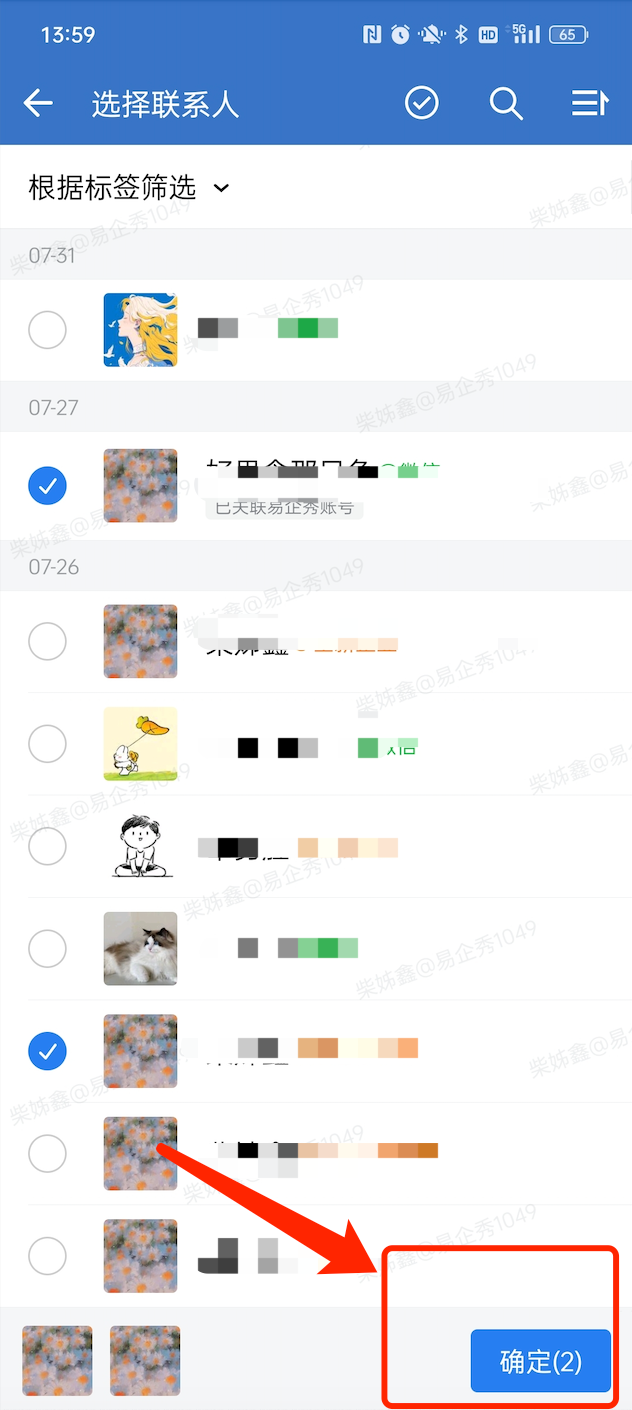Uncheck the selected contact under 07-27

[x=47, y=486]
